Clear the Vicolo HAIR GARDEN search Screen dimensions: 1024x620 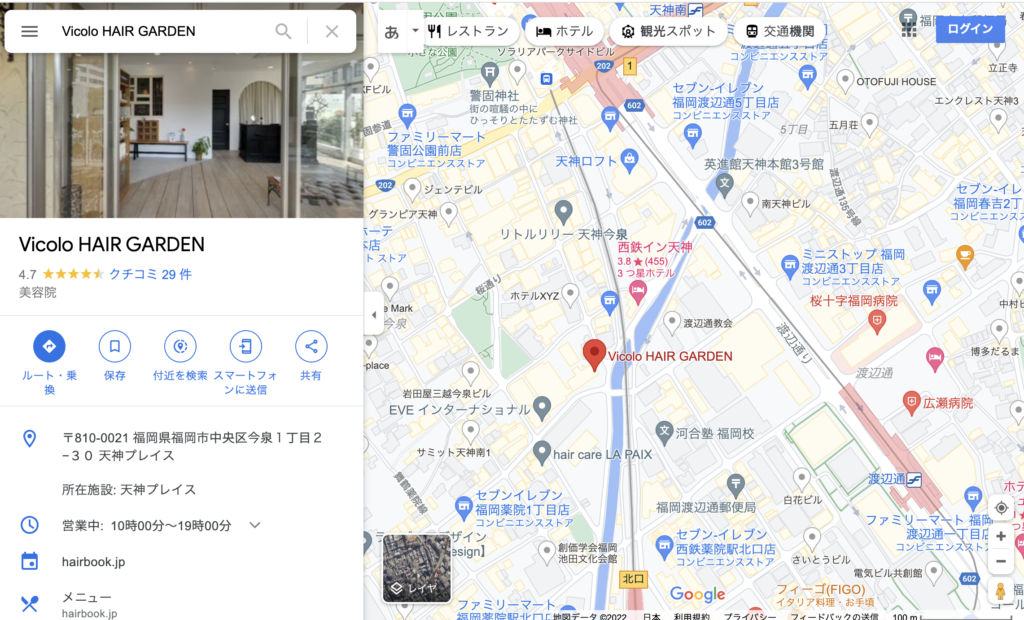tap(332, 31)
